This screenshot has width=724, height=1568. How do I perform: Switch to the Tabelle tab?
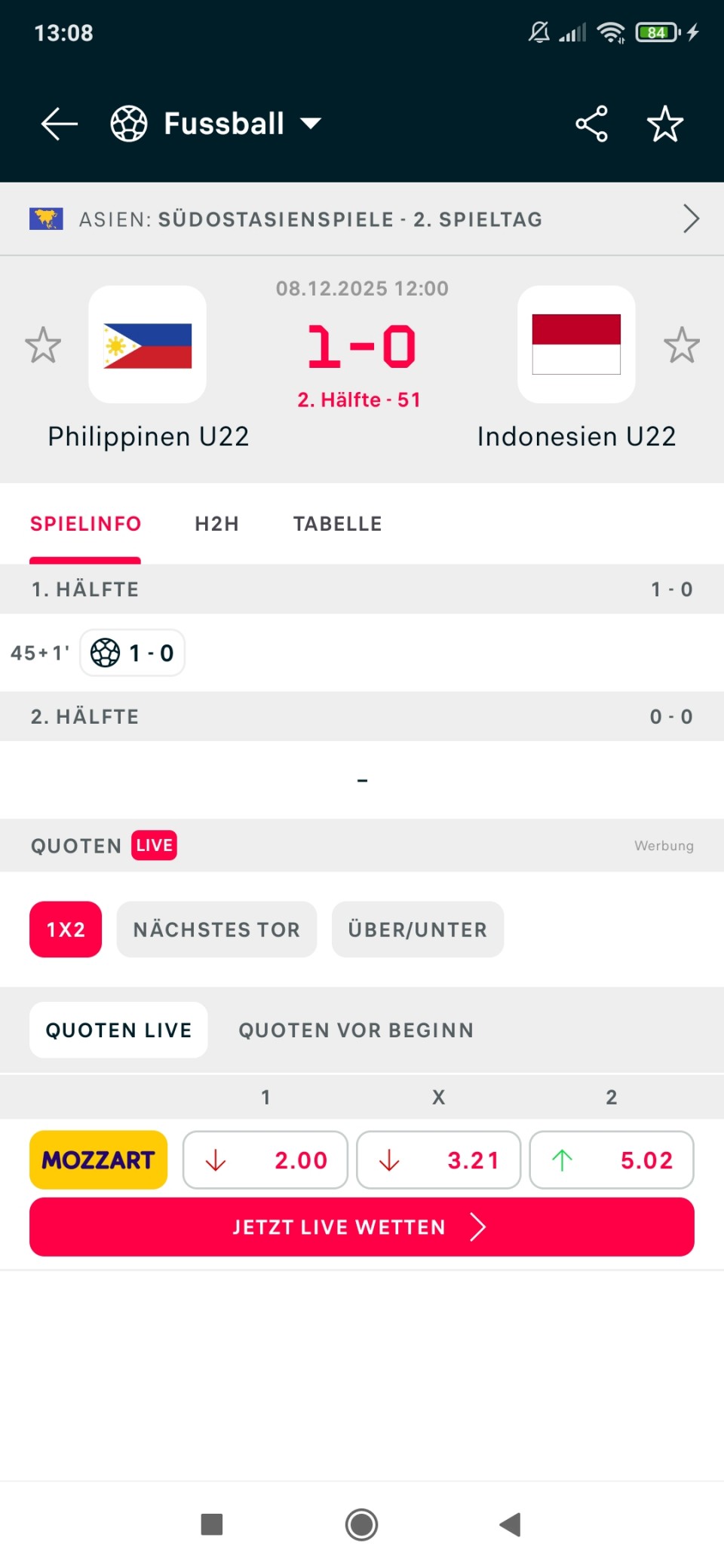(337, 524)
